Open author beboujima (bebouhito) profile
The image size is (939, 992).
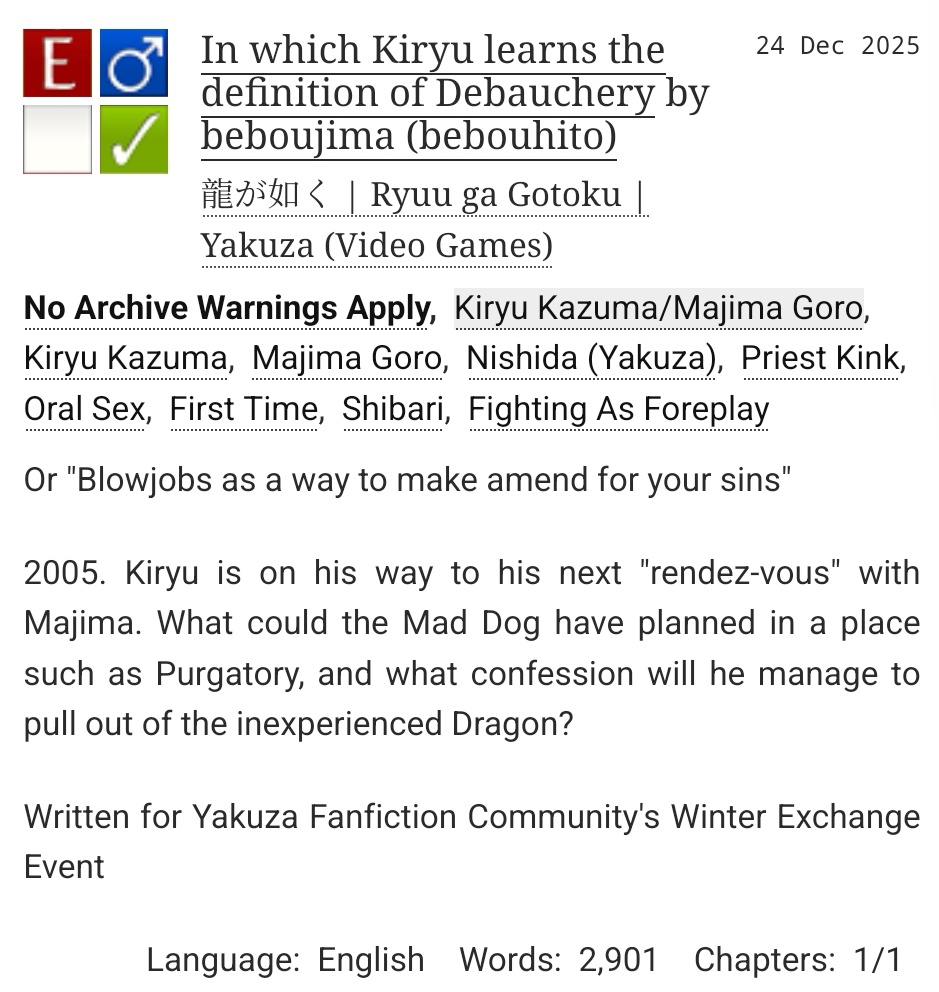(408, 137)
